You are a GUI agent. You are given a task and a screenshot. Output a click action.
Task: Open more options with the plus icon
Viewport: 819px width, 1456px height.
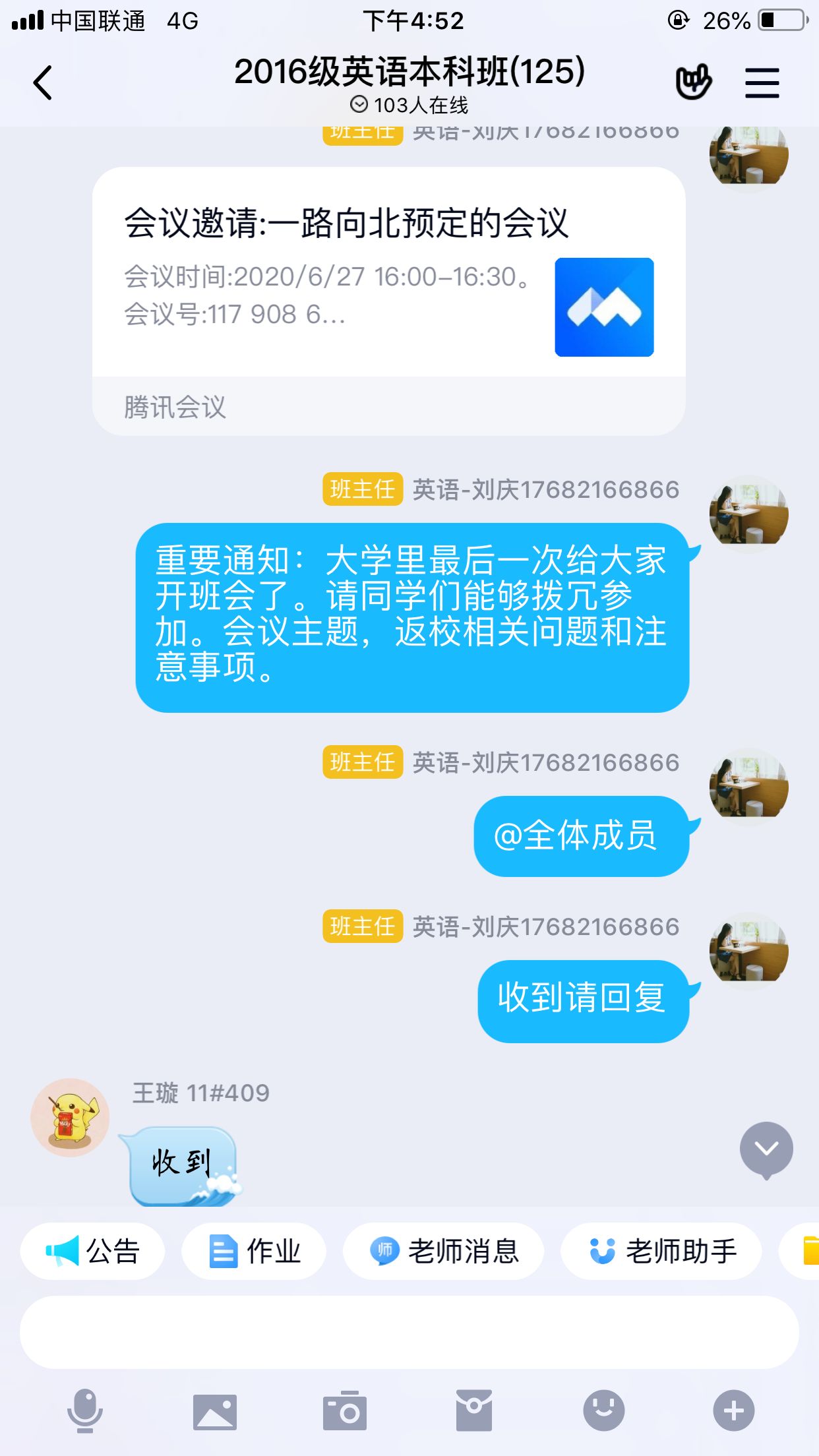pos(733,1411)
